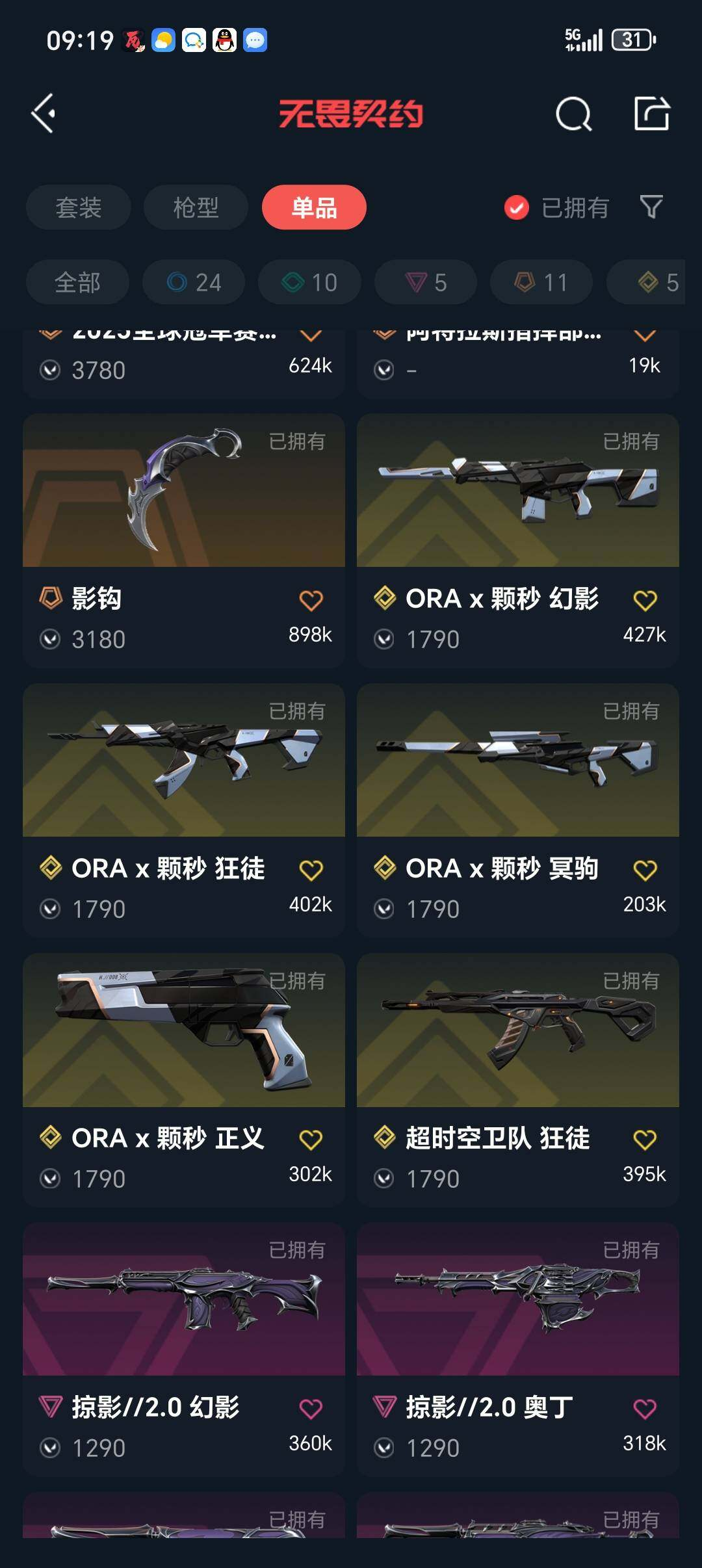Open the funnel filter icon

coord(651,207)
